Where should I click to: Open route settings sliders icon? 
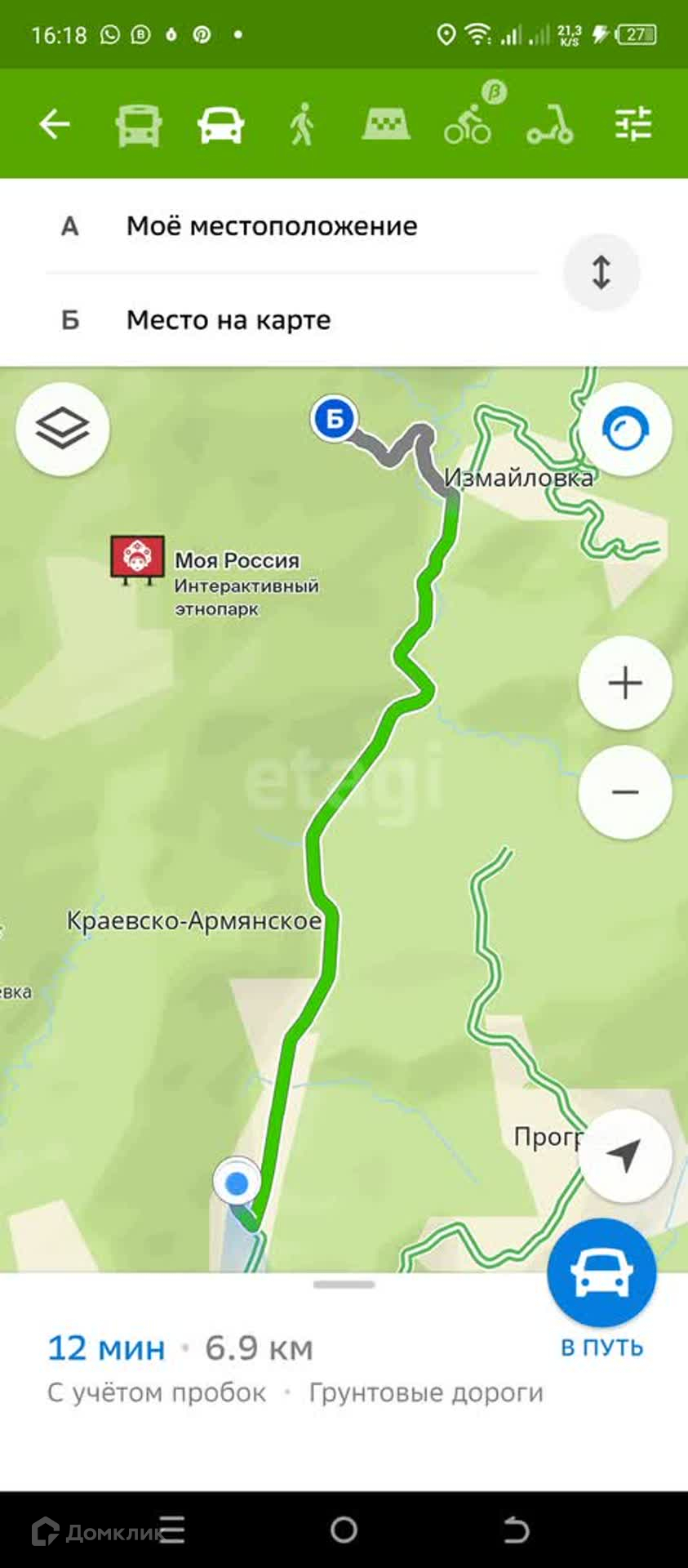click(x=633, y=125)
